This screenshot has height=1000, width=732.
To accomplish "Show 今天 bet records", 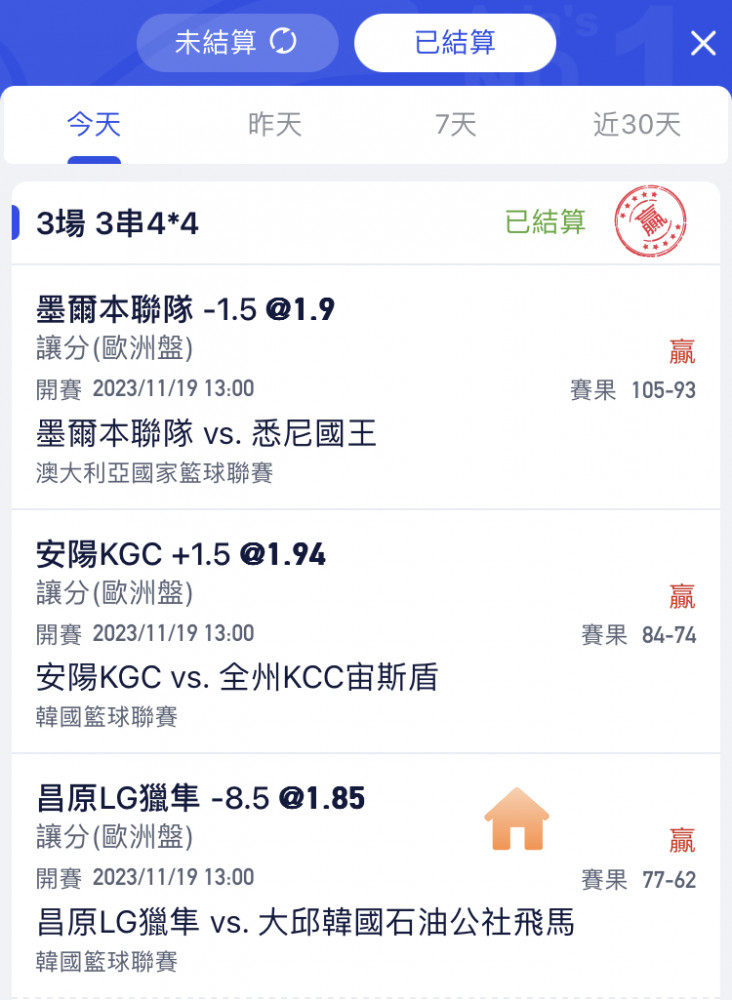I will click(94, 125).
